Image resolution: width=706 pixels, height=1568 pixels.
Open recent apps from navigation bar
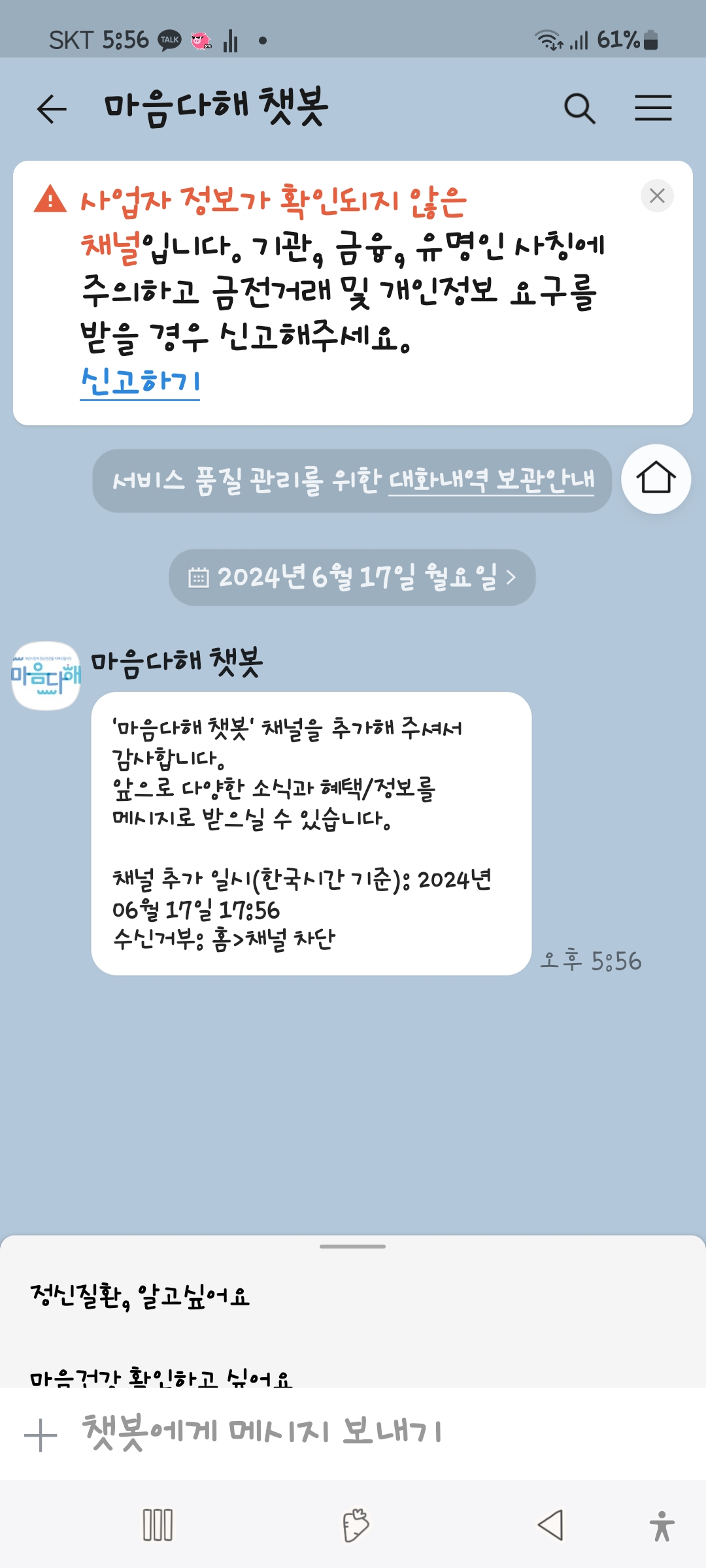tap(158, 1526)
